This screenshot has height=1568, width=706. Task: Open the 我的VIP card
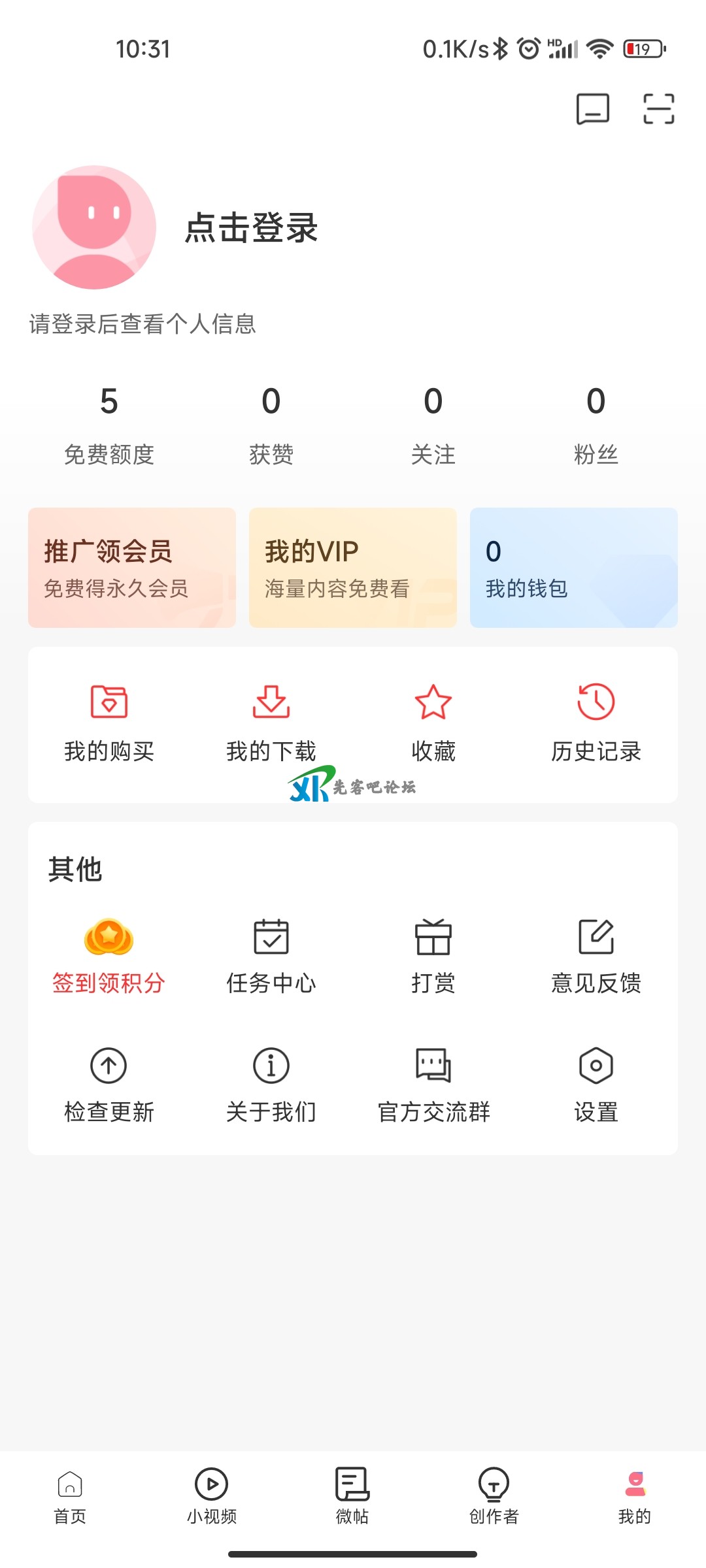click(352, 567)
